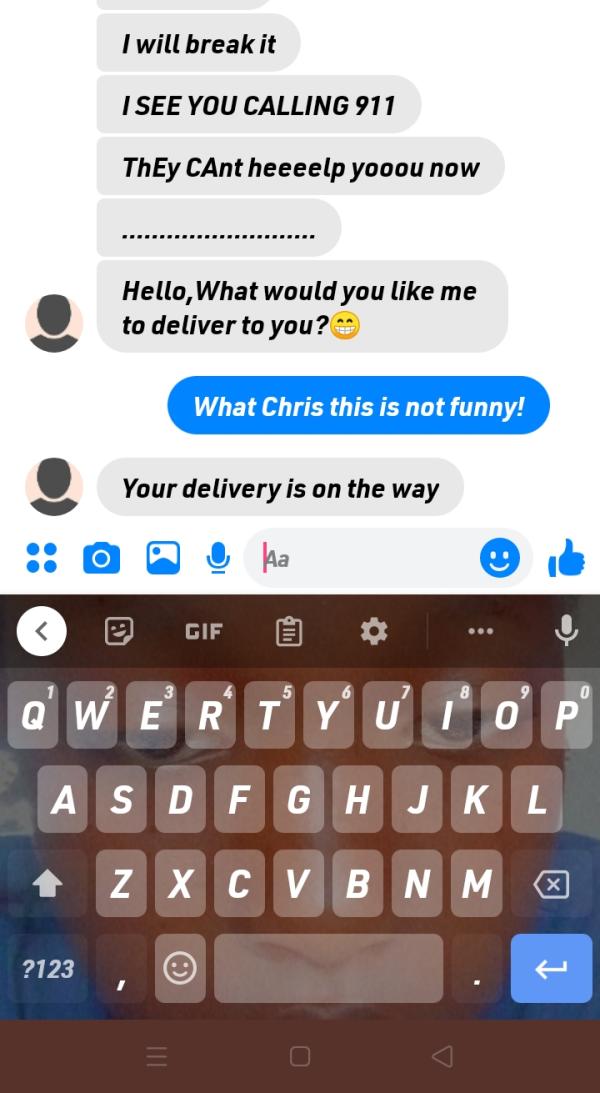Toggle the keyboard shift key
The image size is (600, 1093).
[47, 884]
